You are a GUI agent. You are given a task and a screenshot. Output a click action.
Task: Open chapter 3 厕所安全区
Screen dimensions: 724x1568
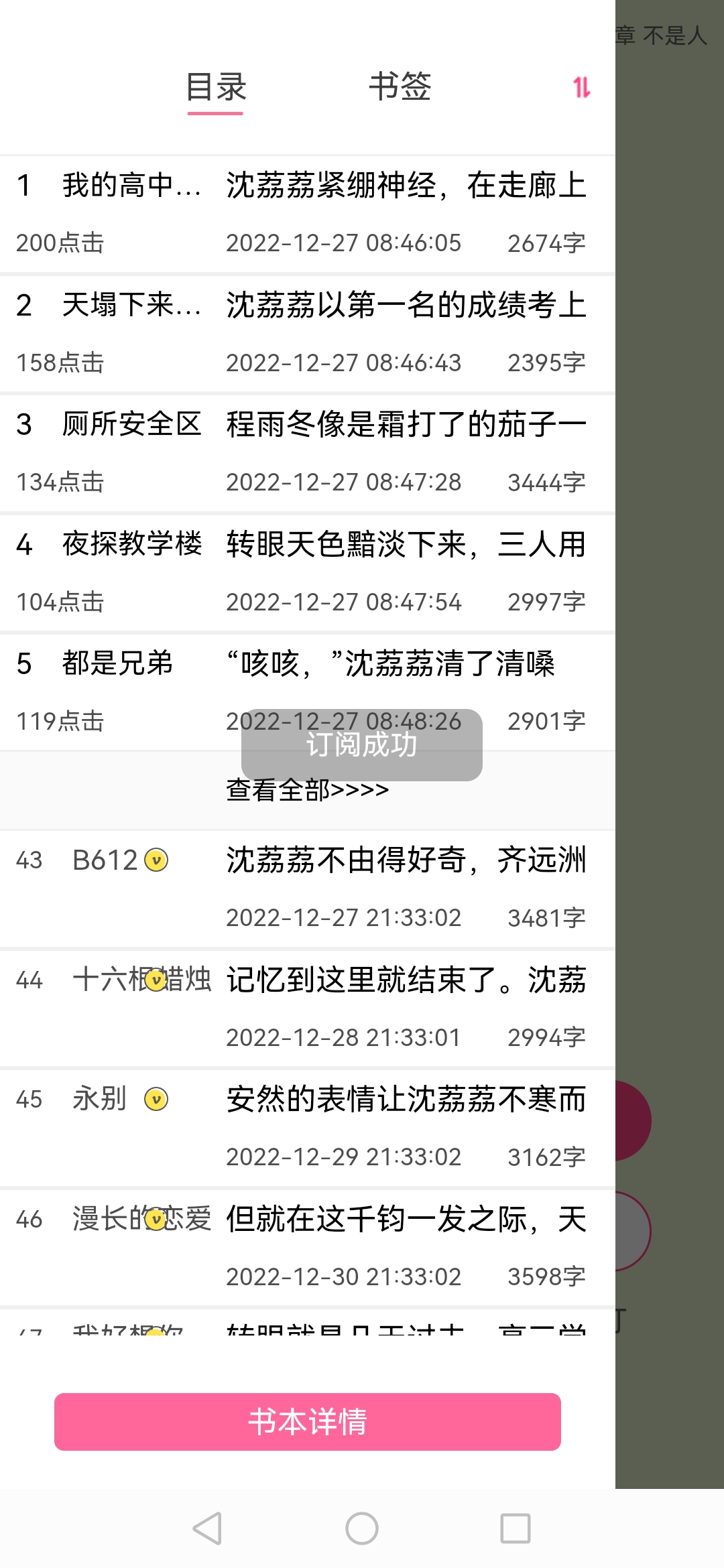click(302, 452)
